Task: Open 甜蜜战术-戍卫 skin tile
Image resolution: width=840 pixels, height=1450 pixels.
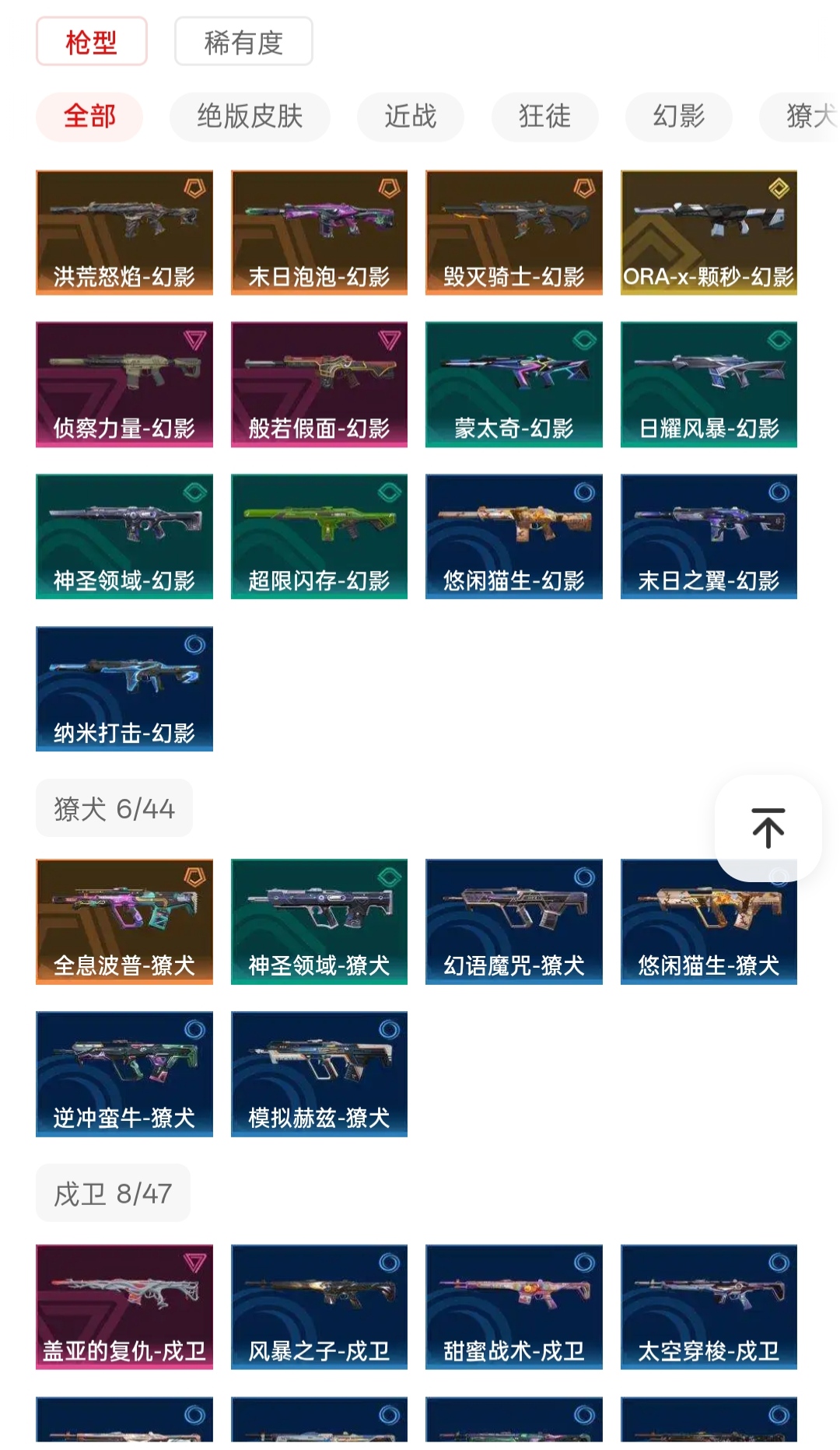Action: (x=513, y=1306)
